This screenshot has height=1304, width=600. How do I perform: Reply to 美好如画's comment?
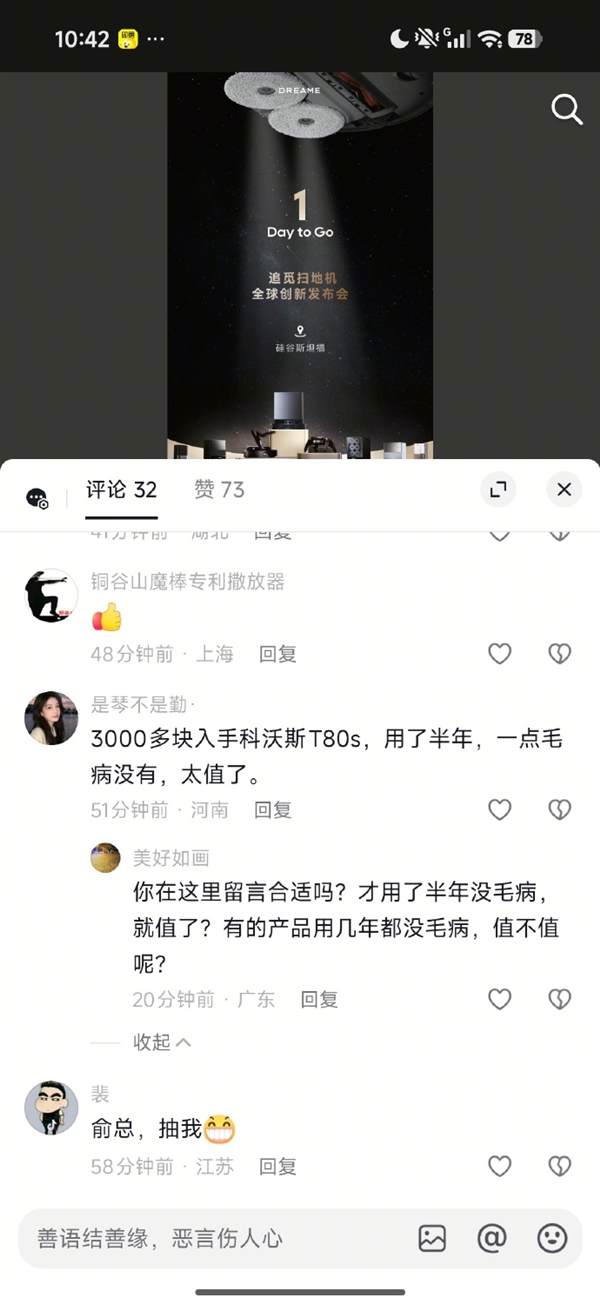coord(320,998)
